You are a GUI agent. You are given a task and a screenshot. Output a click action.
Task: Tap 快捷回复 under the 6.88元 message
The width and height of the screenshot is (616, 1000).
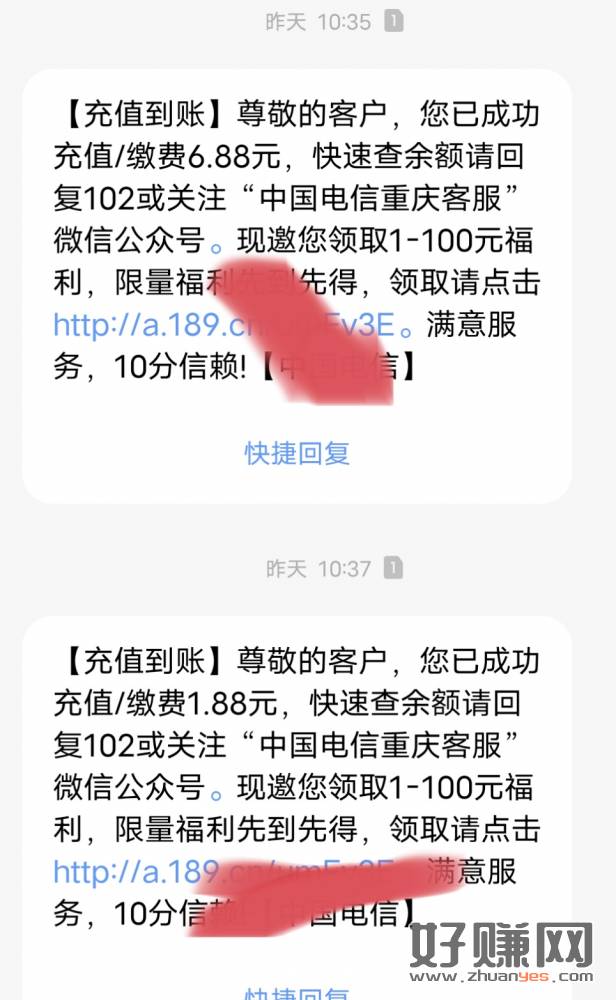pos(297,453)
